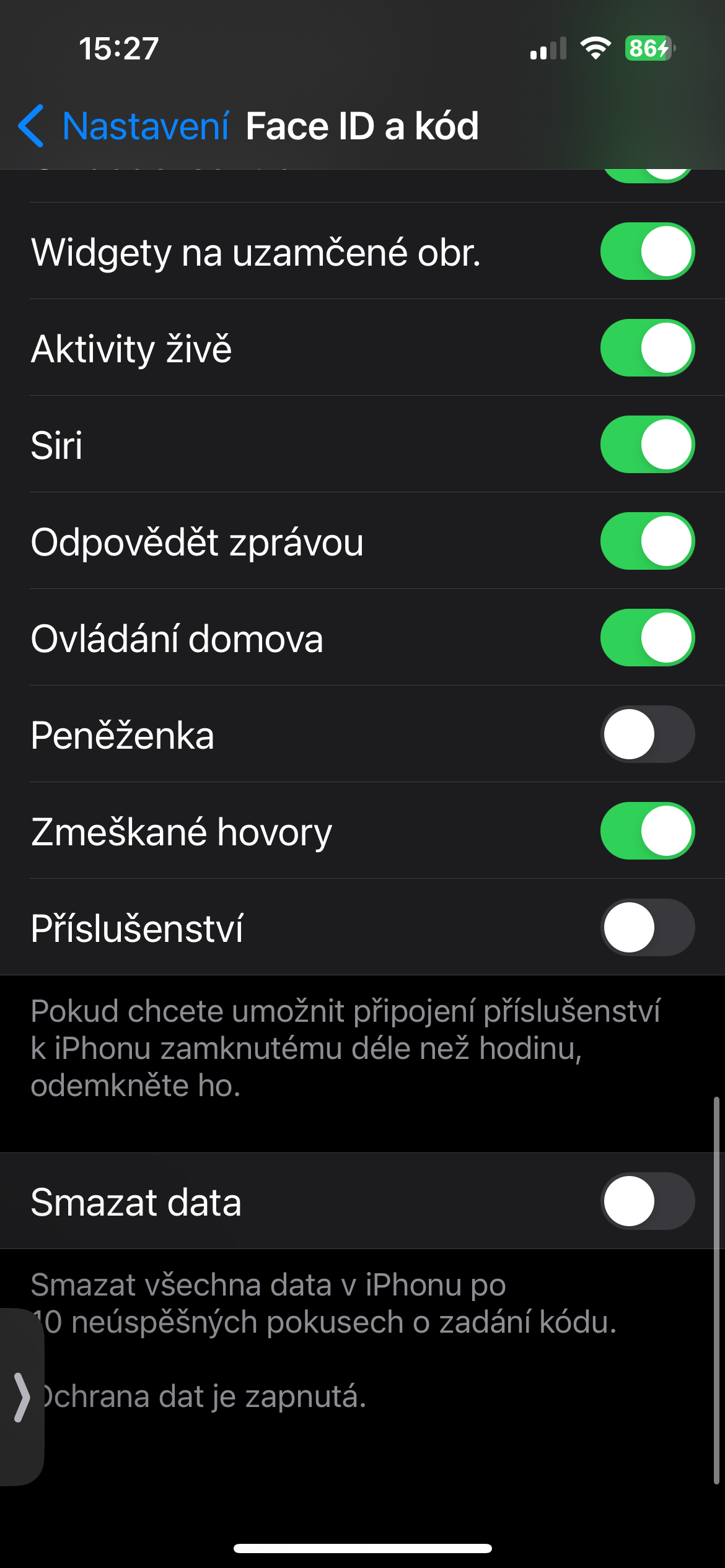
Task: Turn off Aktivity živě switch
Action: point(647,348)
